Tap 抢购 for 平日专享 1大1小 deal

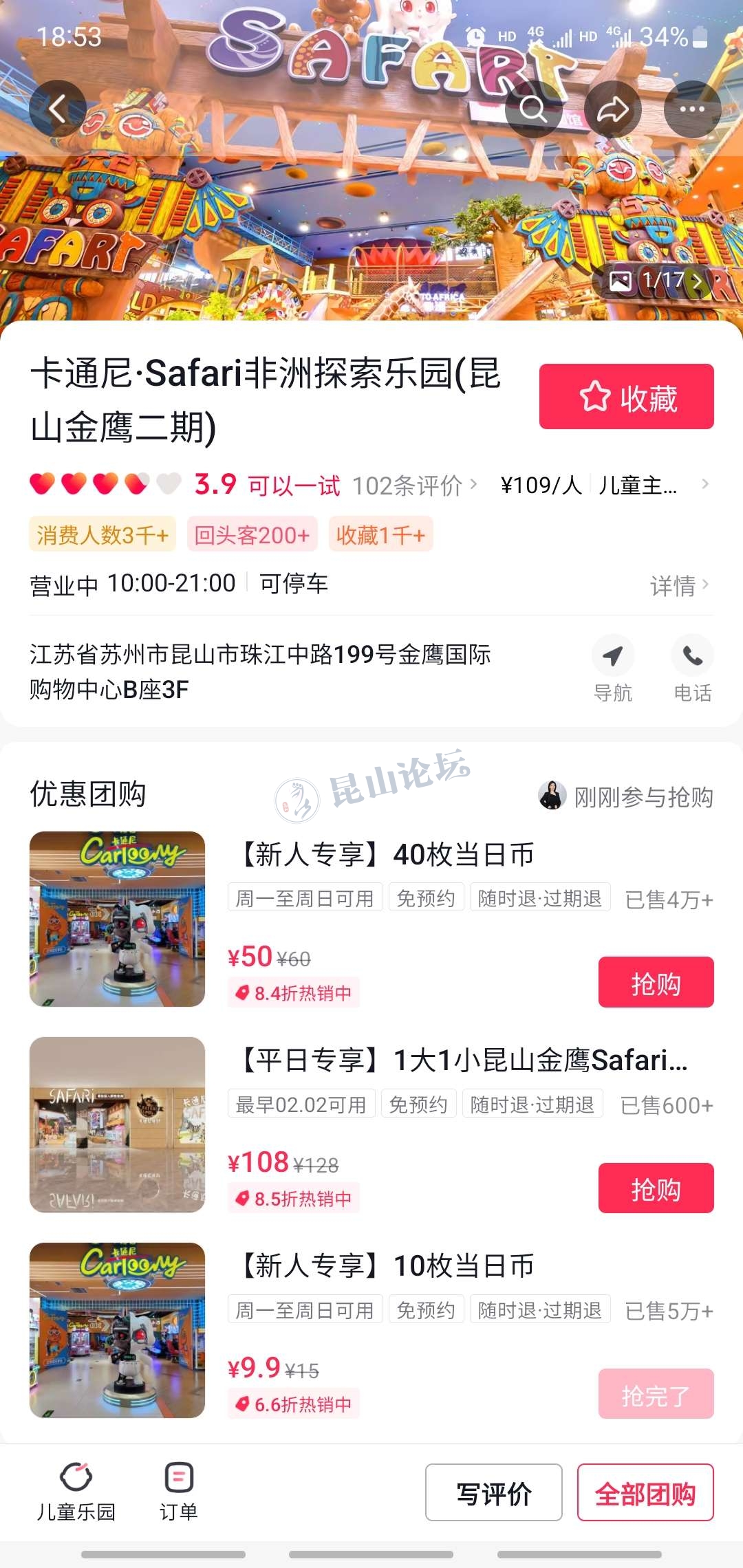(x=656, y=1188)
